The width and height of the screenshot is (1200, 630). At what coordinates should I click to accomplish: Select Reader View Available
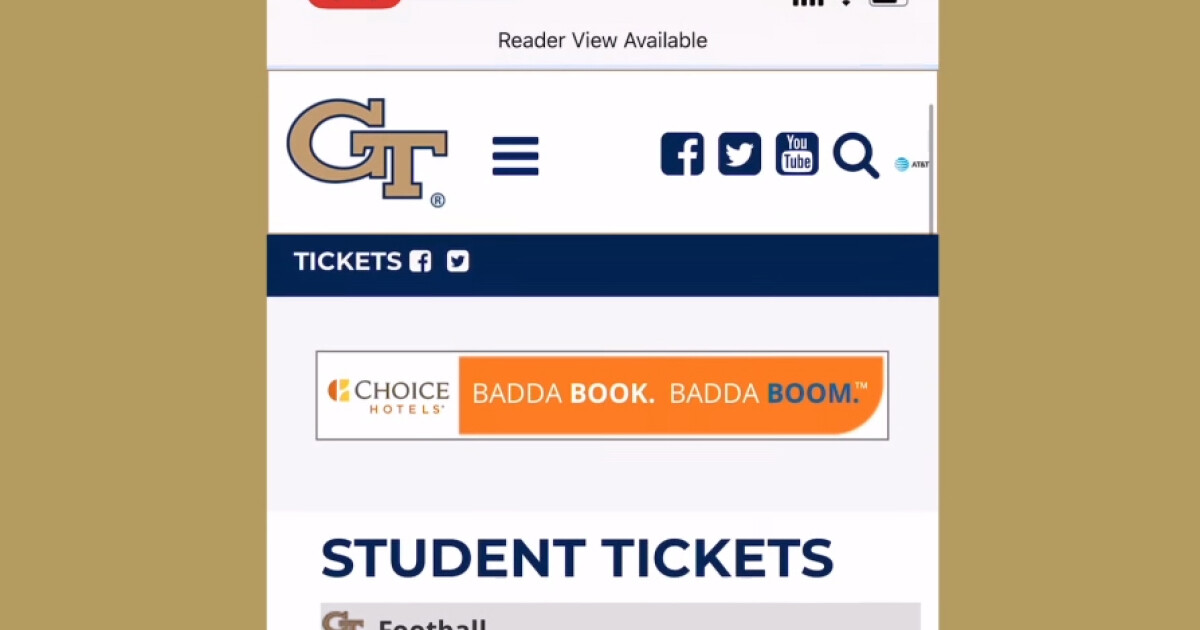pyautogui.click(x=602, y=41)
